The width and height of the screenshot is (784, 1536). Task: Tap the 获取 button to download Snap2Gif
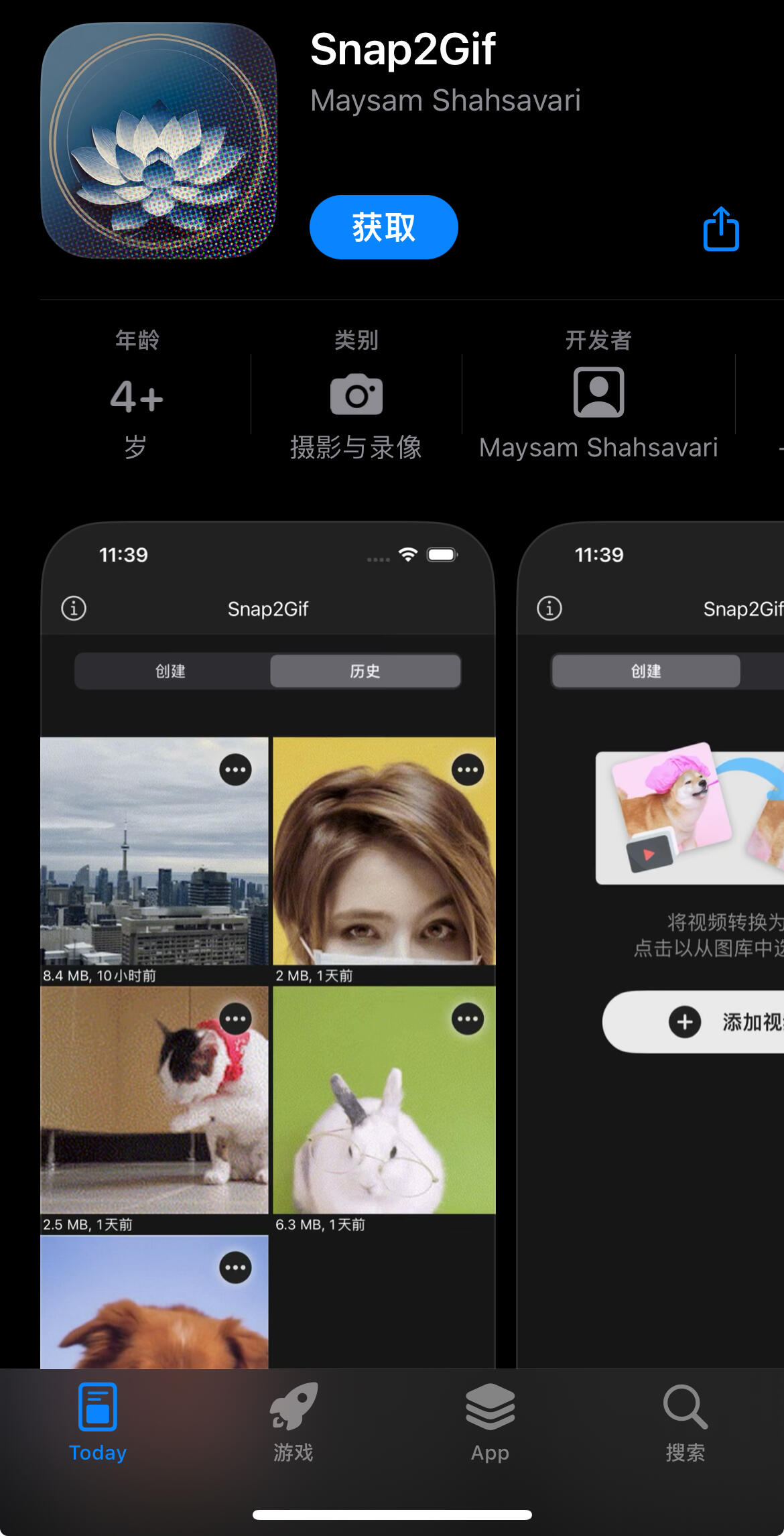click(383, 227)
